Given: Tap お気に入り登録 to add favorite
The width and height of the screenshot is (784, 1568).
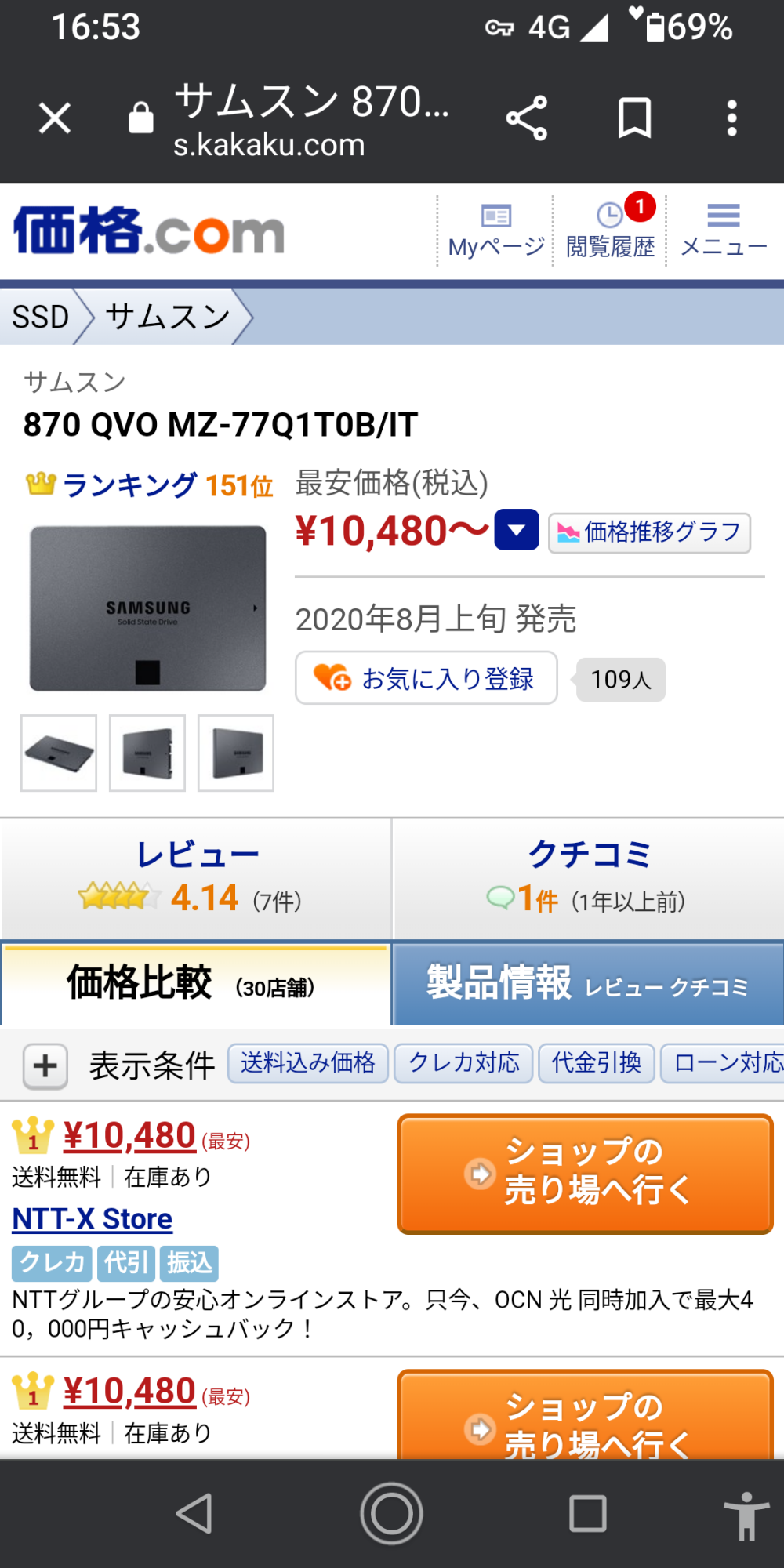Looking at the screenshot, I should [426, 678].
